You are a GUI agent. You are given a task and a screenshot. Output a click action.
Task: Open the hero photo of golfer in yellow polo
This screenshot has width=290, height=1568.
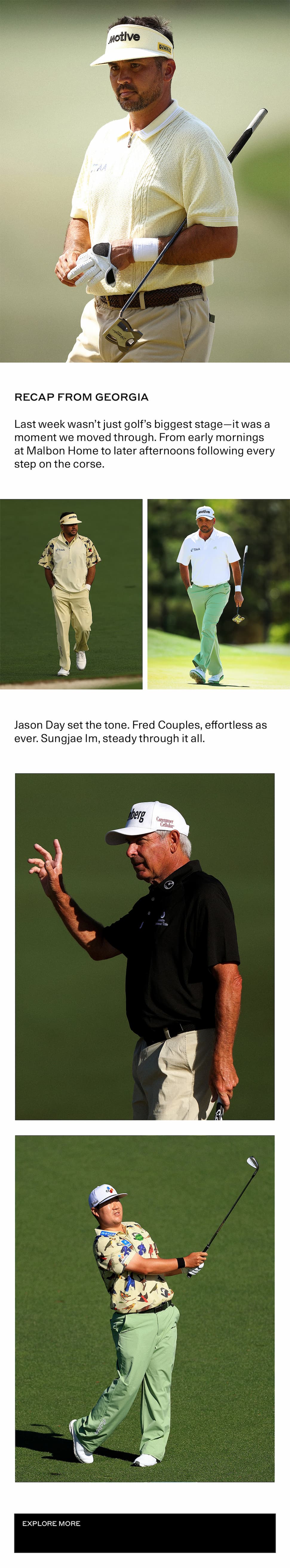pos(145,181)
